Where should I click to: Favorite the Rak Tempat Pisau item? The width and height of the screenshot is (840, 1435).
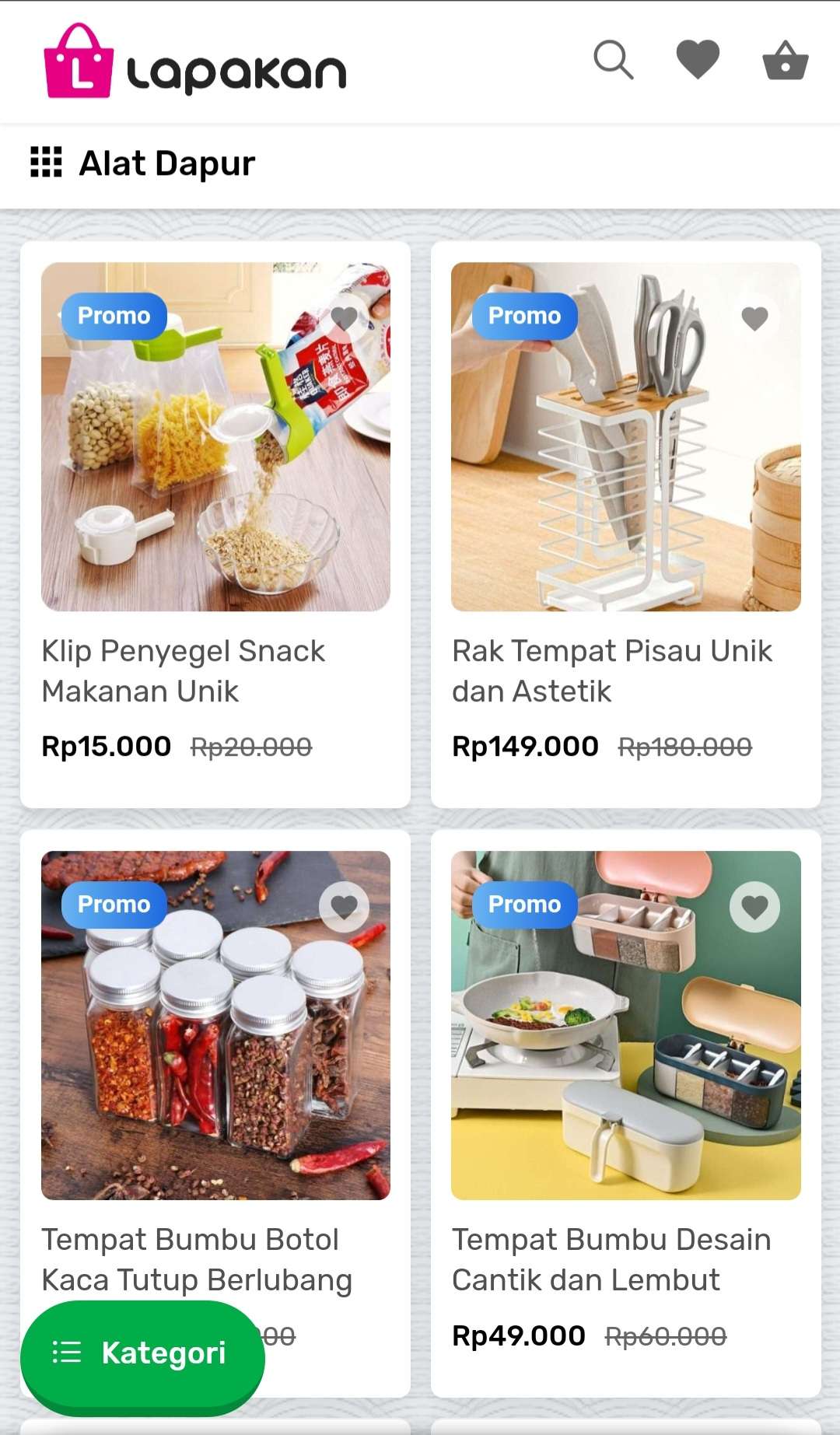pyautogui.click(x=754, y=317)
